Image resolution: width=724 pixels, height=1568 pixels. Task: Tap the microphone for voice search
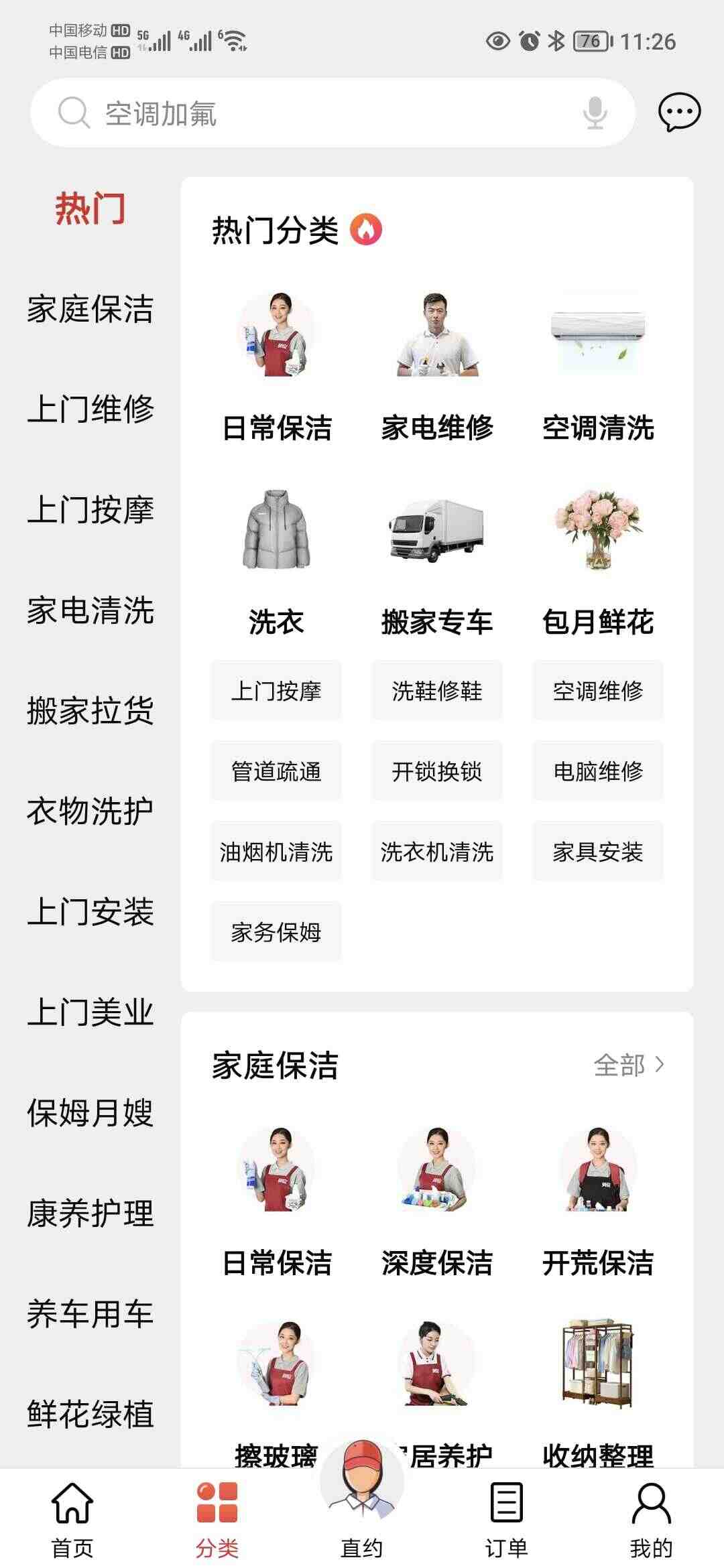click(595, 113)
